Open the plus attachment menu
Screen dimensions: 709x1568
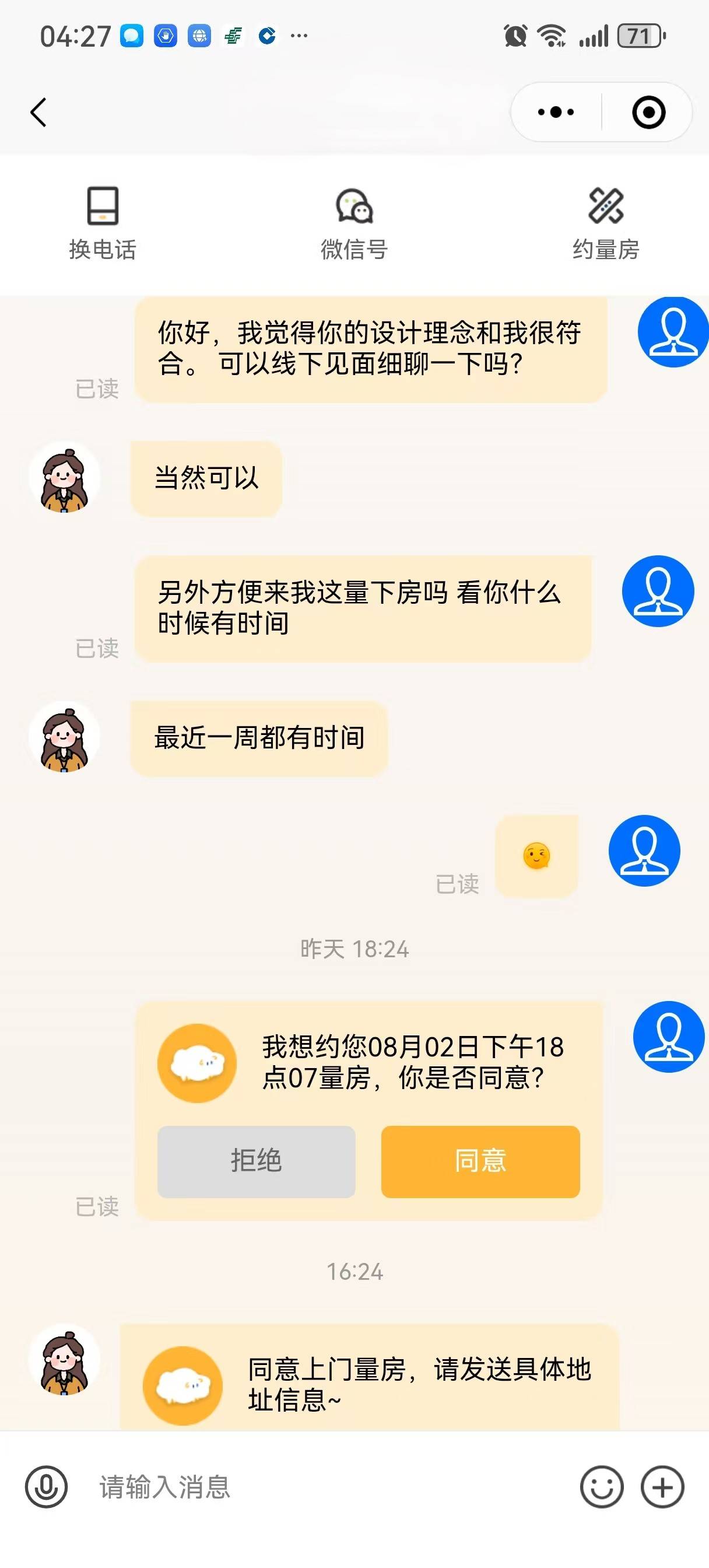tap(662, 1487)
